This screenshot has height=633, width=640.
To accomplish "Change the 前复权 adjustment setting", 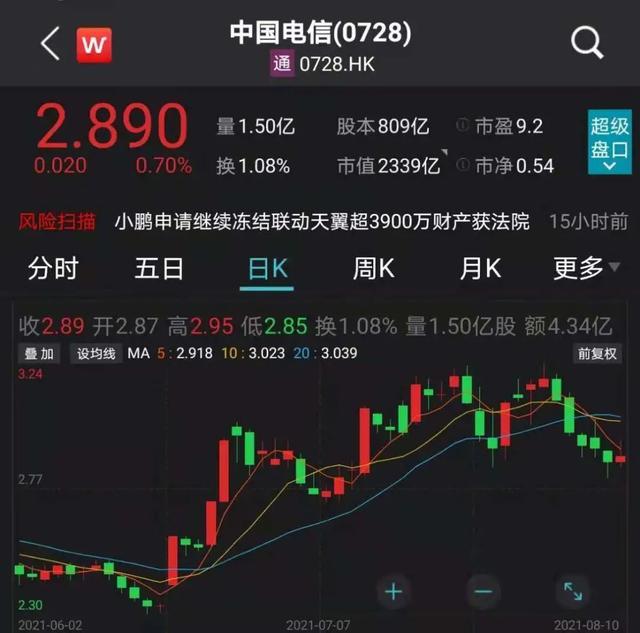I will pos(597,354).
